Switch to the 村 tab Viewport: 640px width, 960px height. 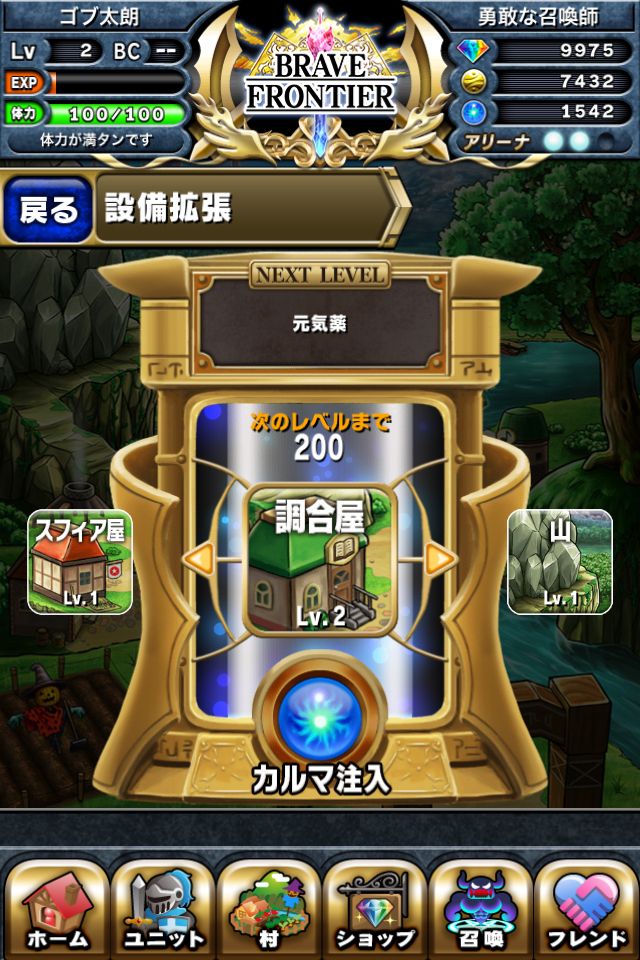tap(268, 908)
